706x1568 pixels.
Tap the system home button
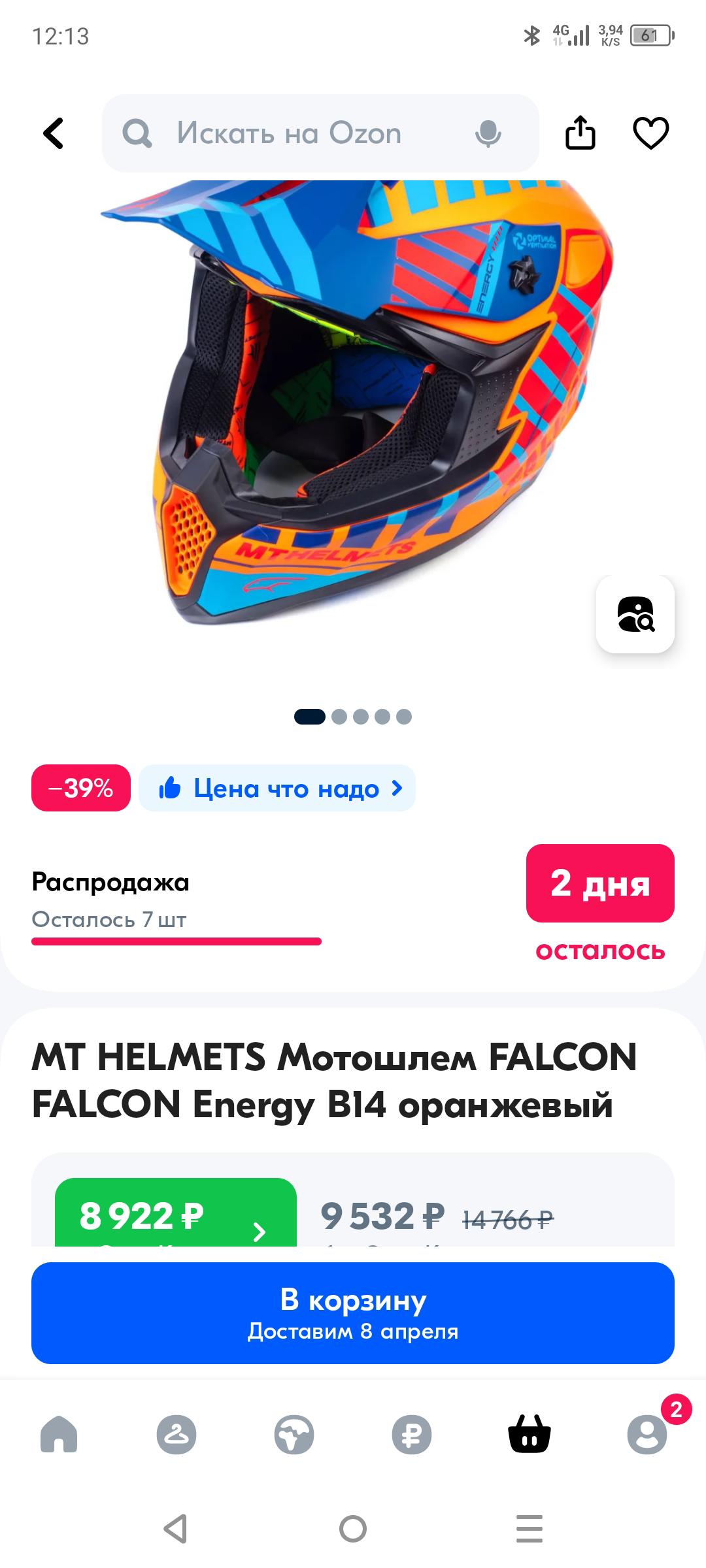click(353, 1529)
